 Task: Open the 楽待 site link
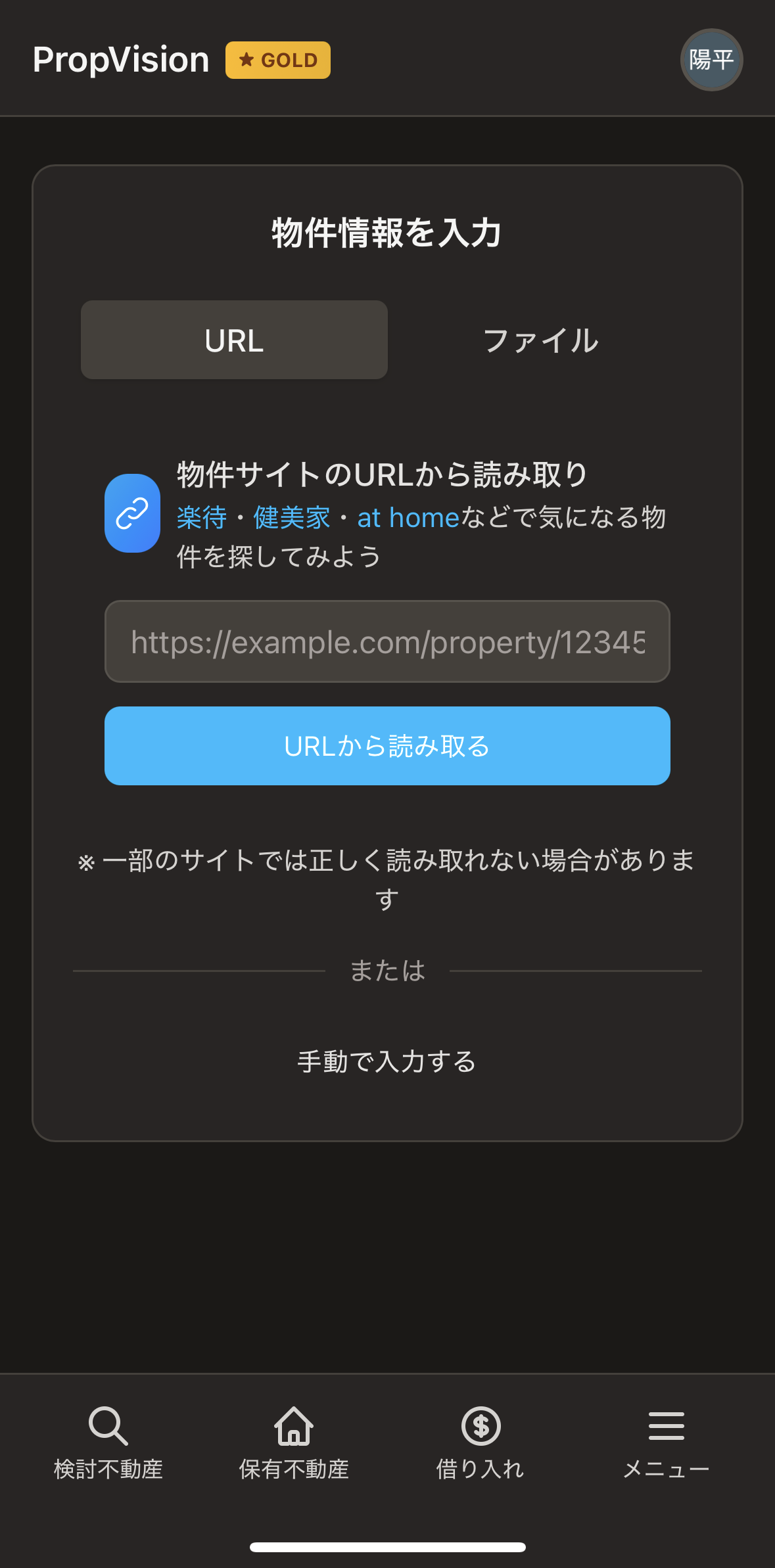pos(202,518)
